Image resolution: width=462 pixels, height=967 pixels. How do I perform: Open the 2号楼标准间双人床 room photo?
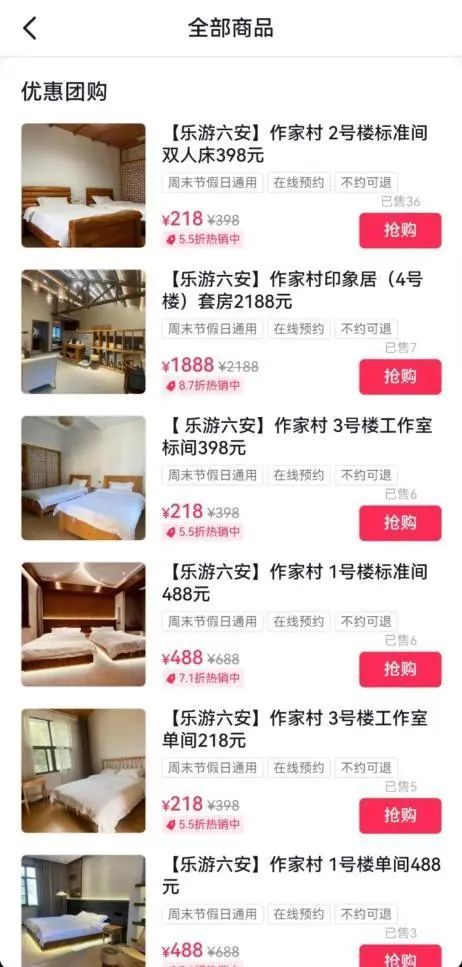[83, 186]
